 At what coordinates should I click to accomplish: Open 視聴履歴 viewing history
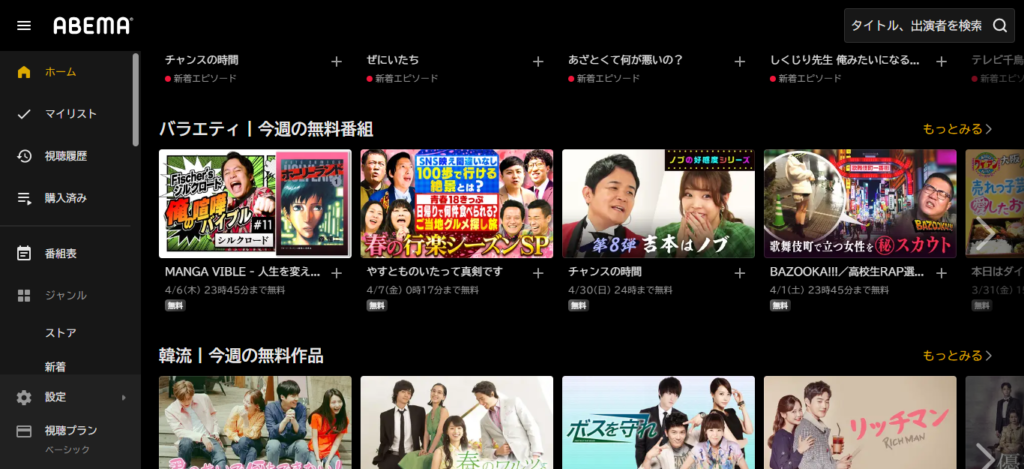pyautogui.click(x=65, y=156)
